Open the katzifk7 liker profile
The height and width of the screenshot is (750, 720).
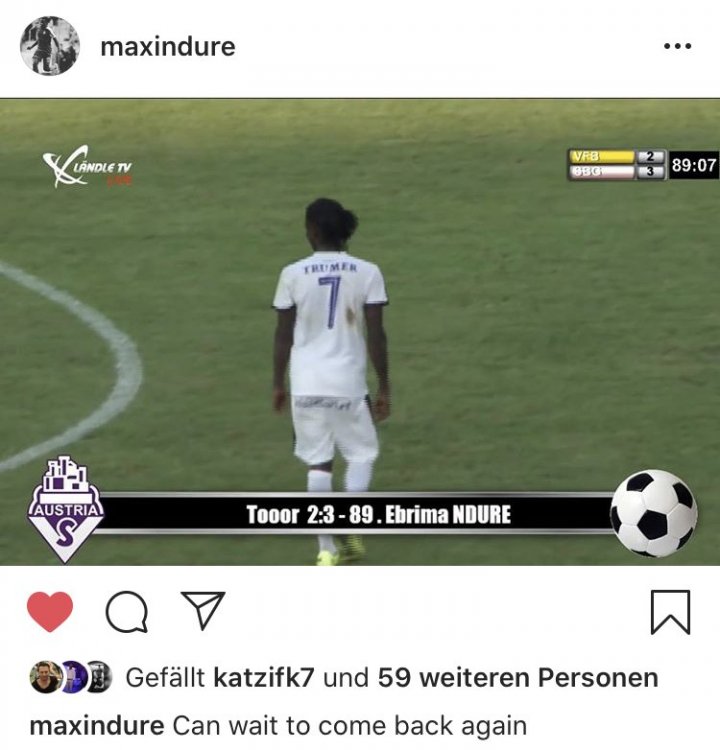[264, 678]
